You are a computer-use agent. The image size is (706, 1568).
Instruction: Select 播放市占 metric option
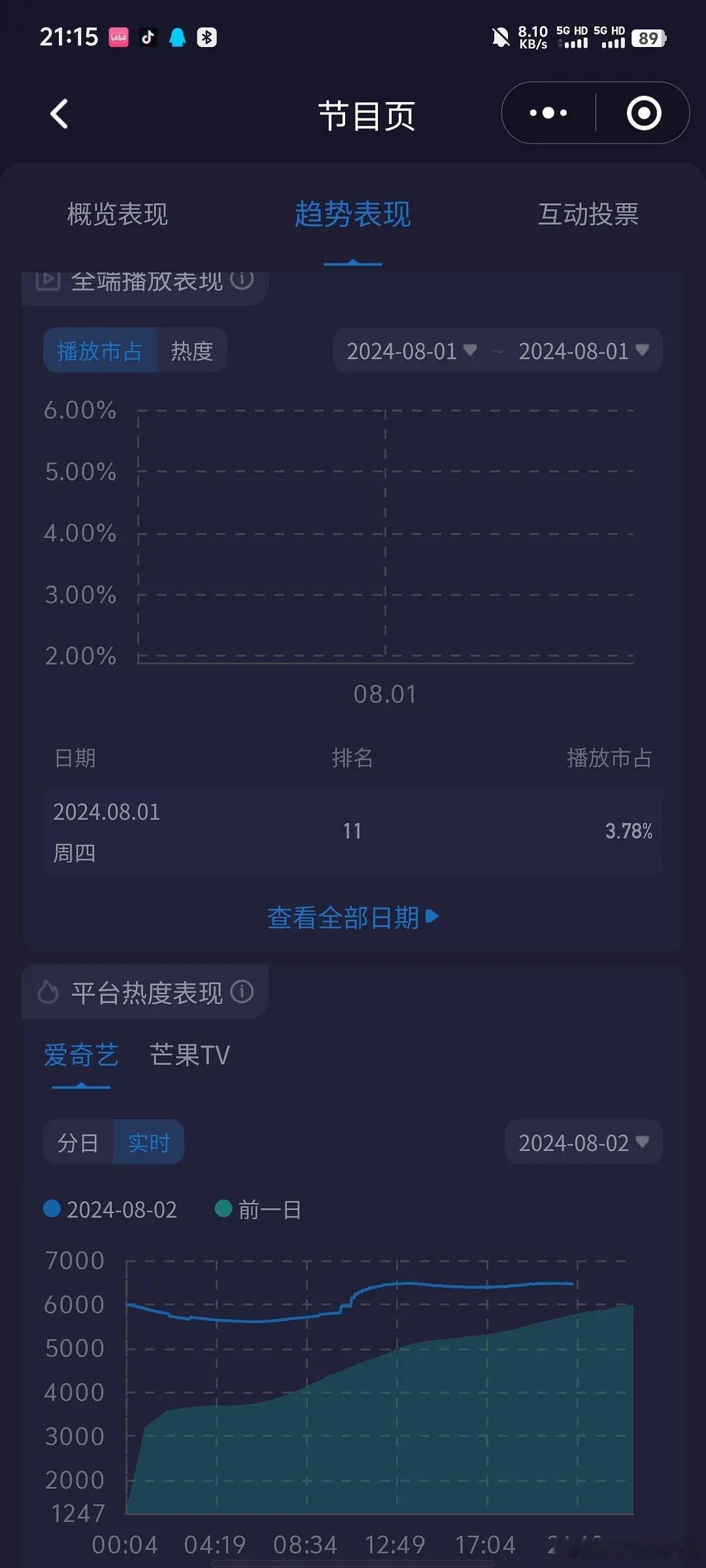[x=100, y=350]
